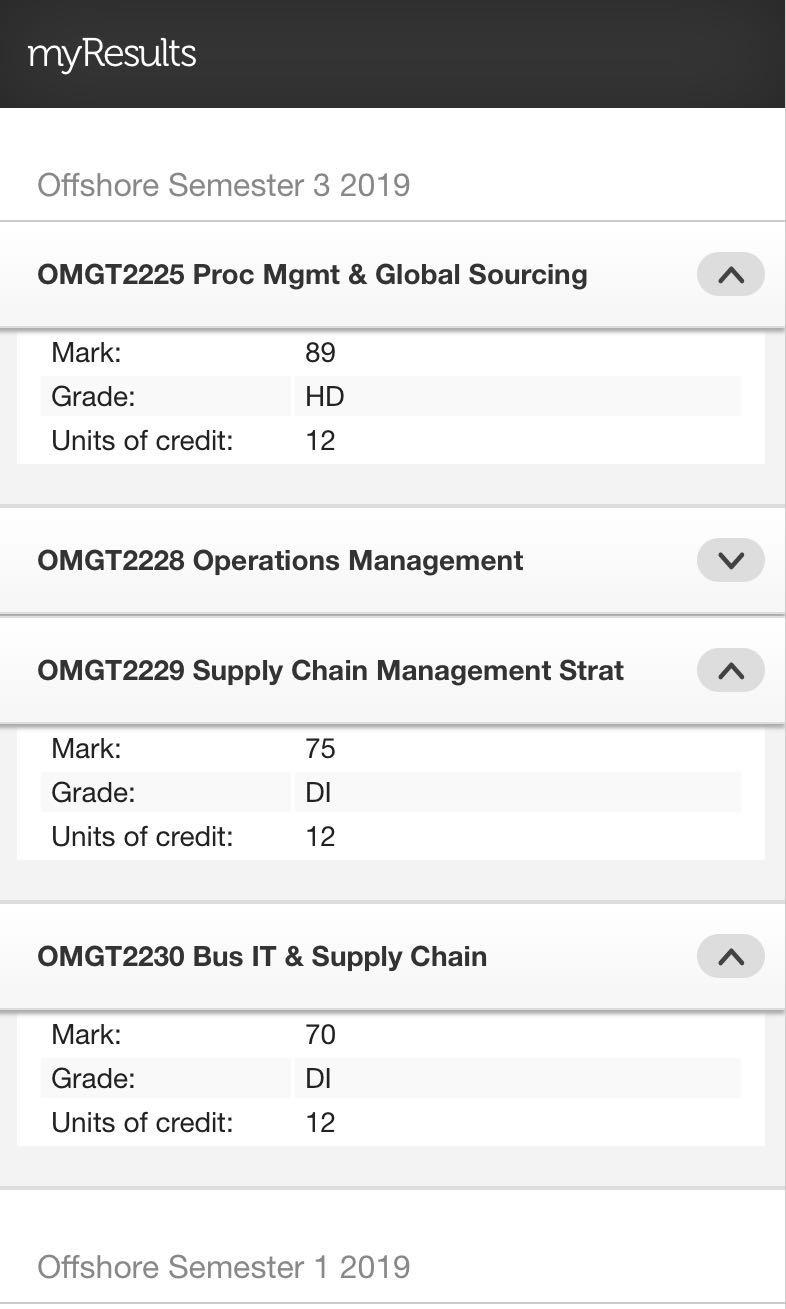
Task: Click the mark 70 under OMGT2230
Action: click(321, 1034)
